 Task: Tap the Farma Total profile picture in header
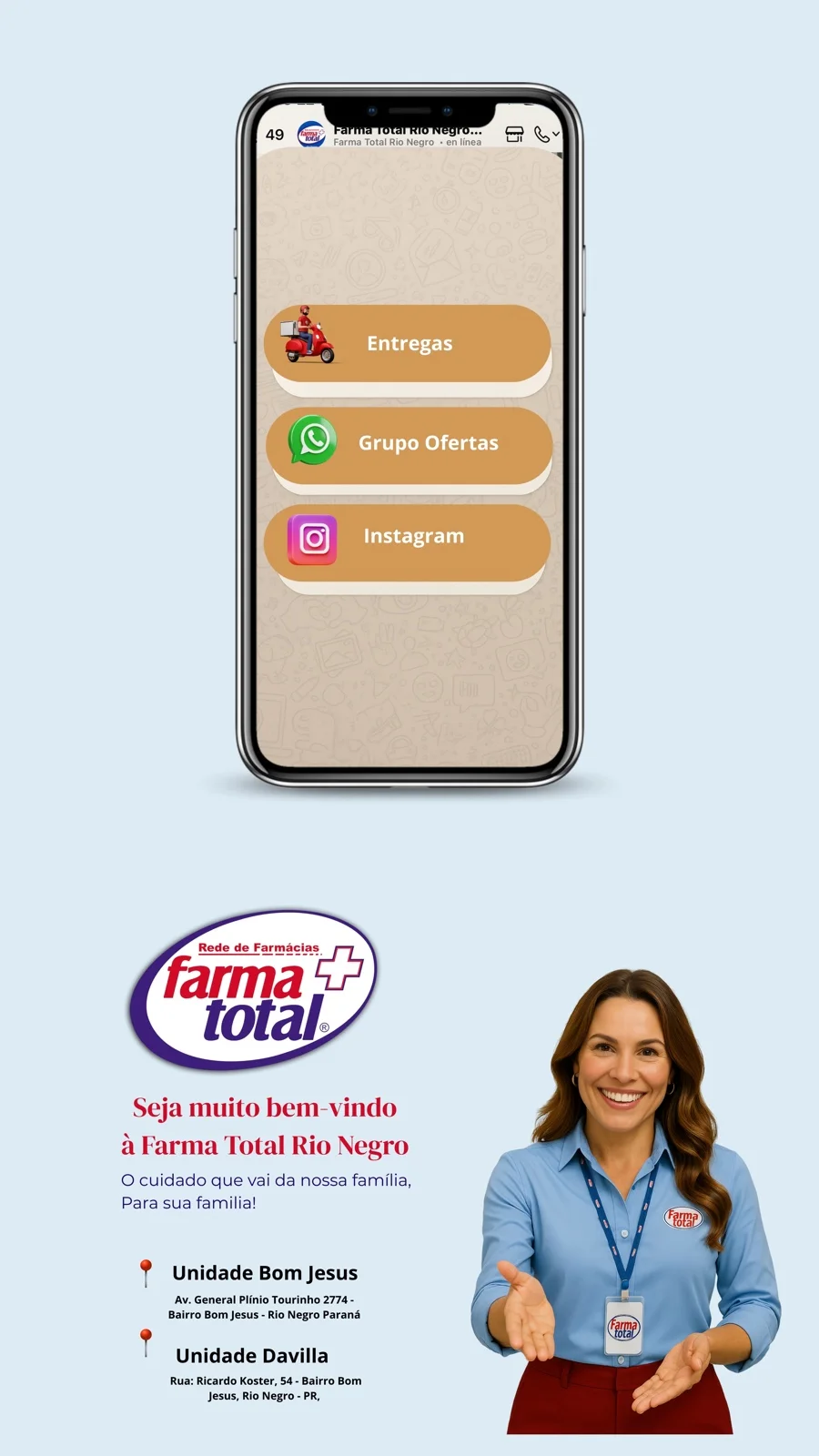pyautogui.click(x=310, y=135)
